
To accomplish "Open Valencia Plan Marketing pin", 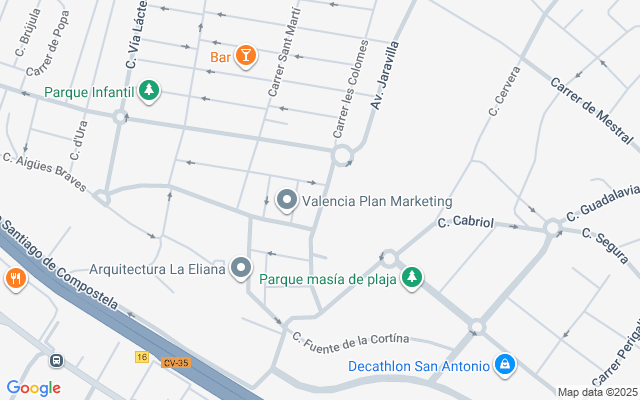I will [287, 201].
